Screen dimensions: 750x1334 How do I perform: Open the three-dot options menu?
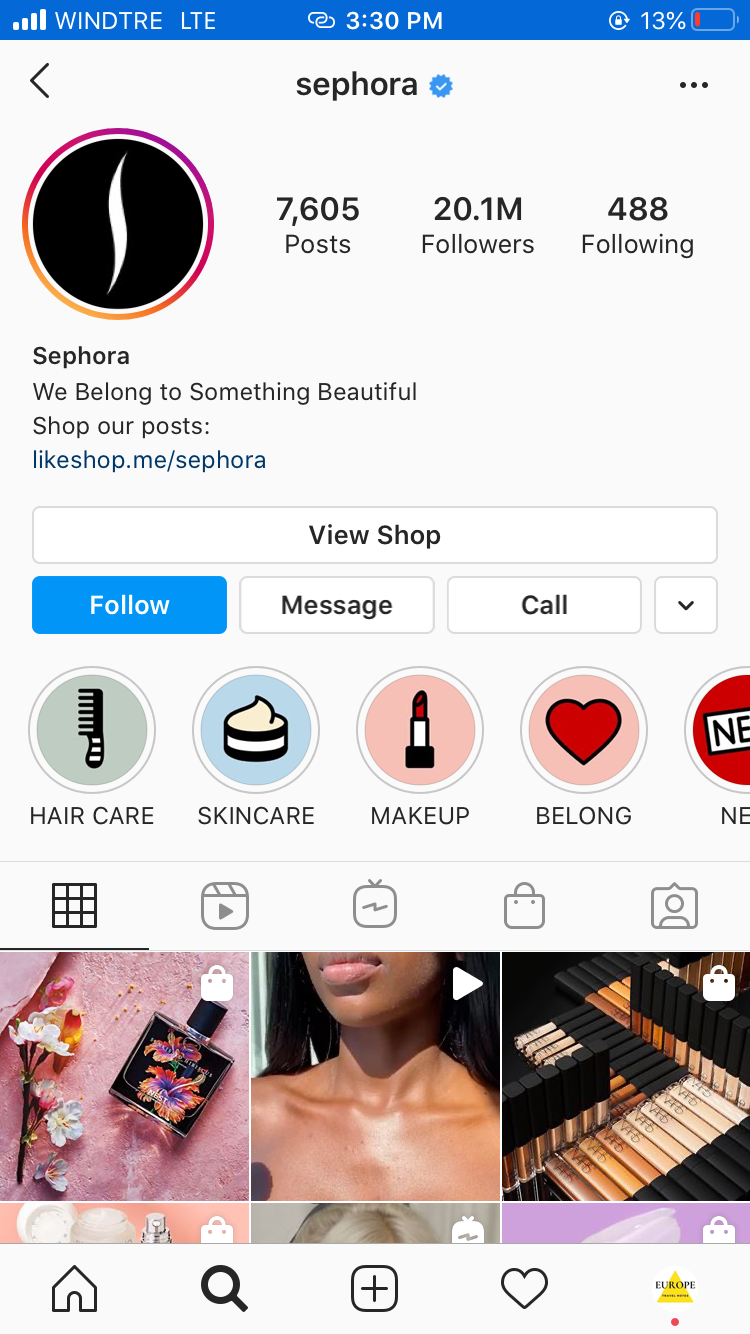pyautogui.click(x=693, y=85)
